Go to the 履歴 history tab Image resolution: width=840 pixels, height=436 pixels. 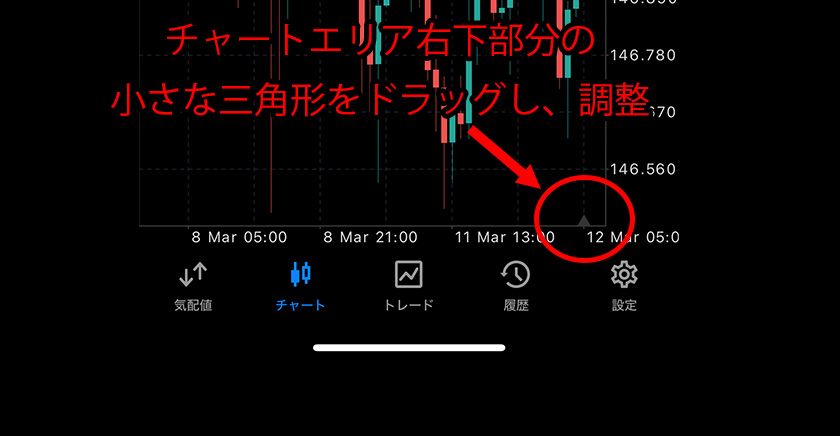[x=516, y=285]
